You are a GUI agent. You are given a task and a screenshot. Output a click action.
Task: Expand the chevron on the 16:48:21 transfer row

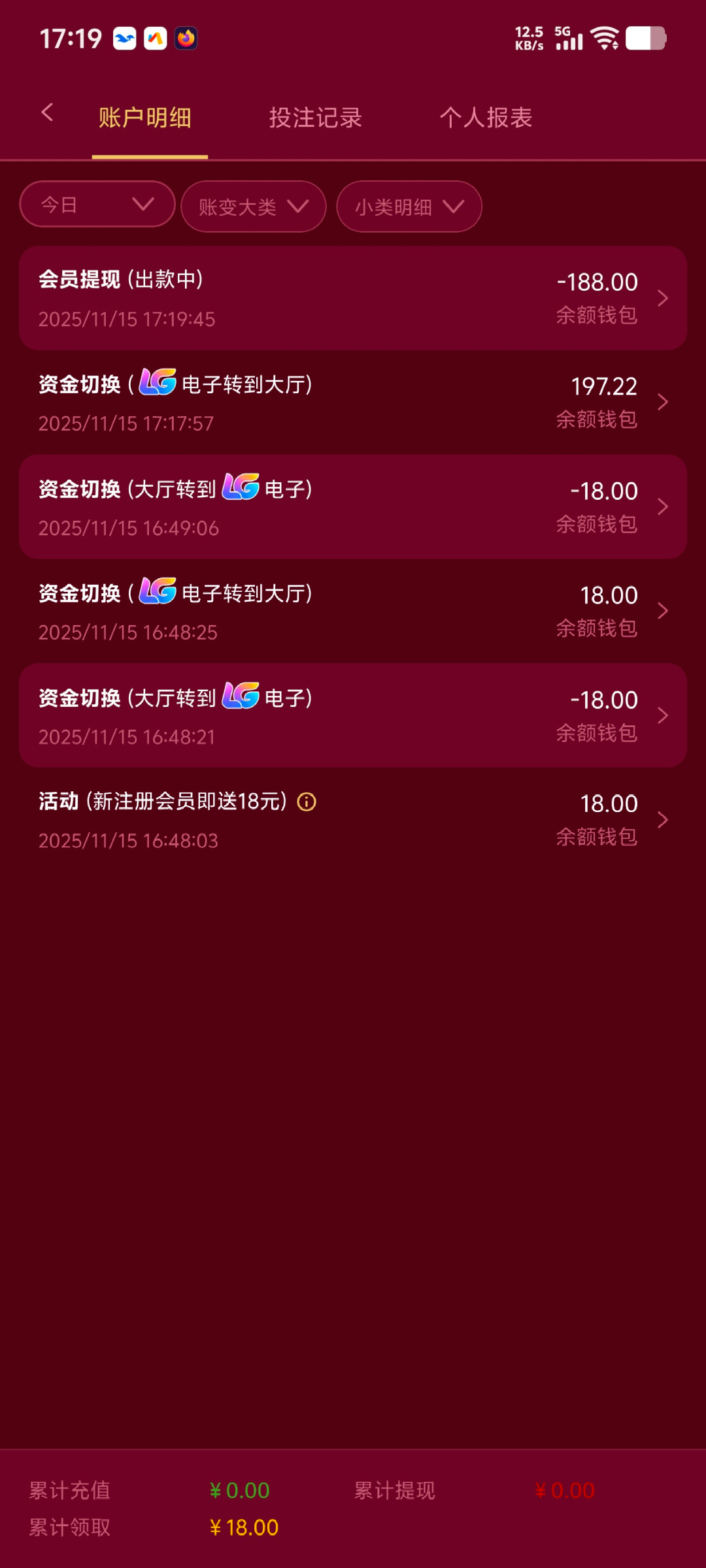point(662,715)
